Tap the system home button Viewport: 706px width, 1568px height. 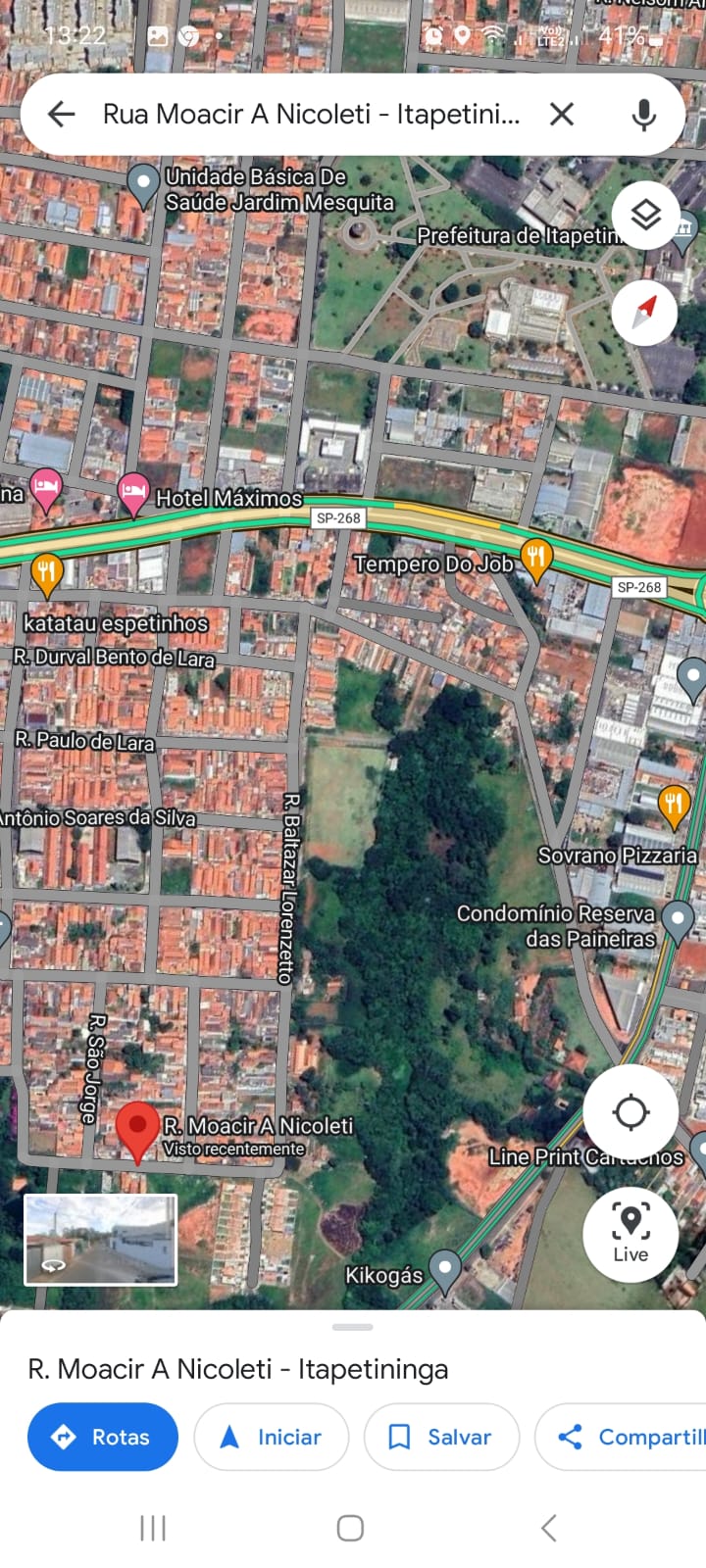350,1527
